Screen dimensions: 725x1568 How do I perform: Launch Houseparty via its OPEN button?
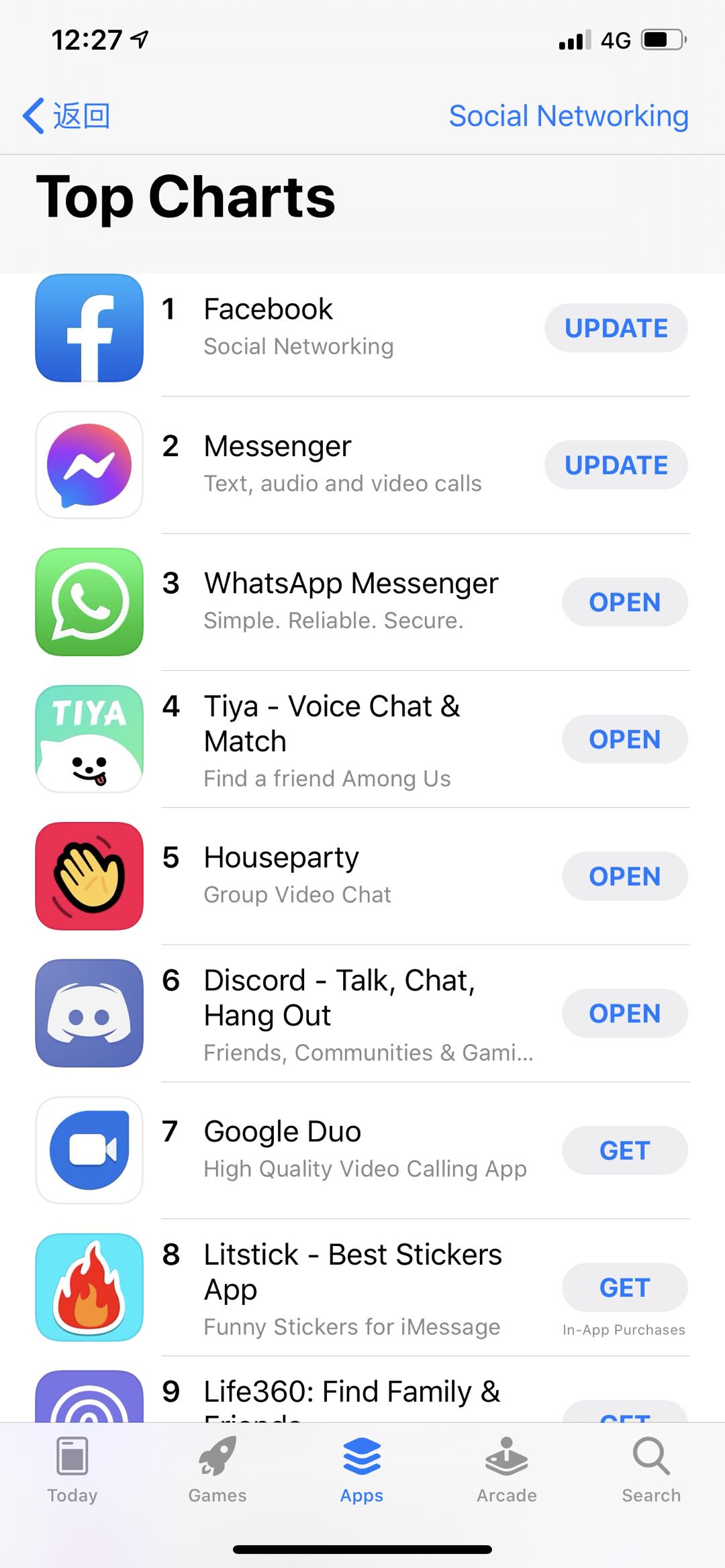pos(624,876)
